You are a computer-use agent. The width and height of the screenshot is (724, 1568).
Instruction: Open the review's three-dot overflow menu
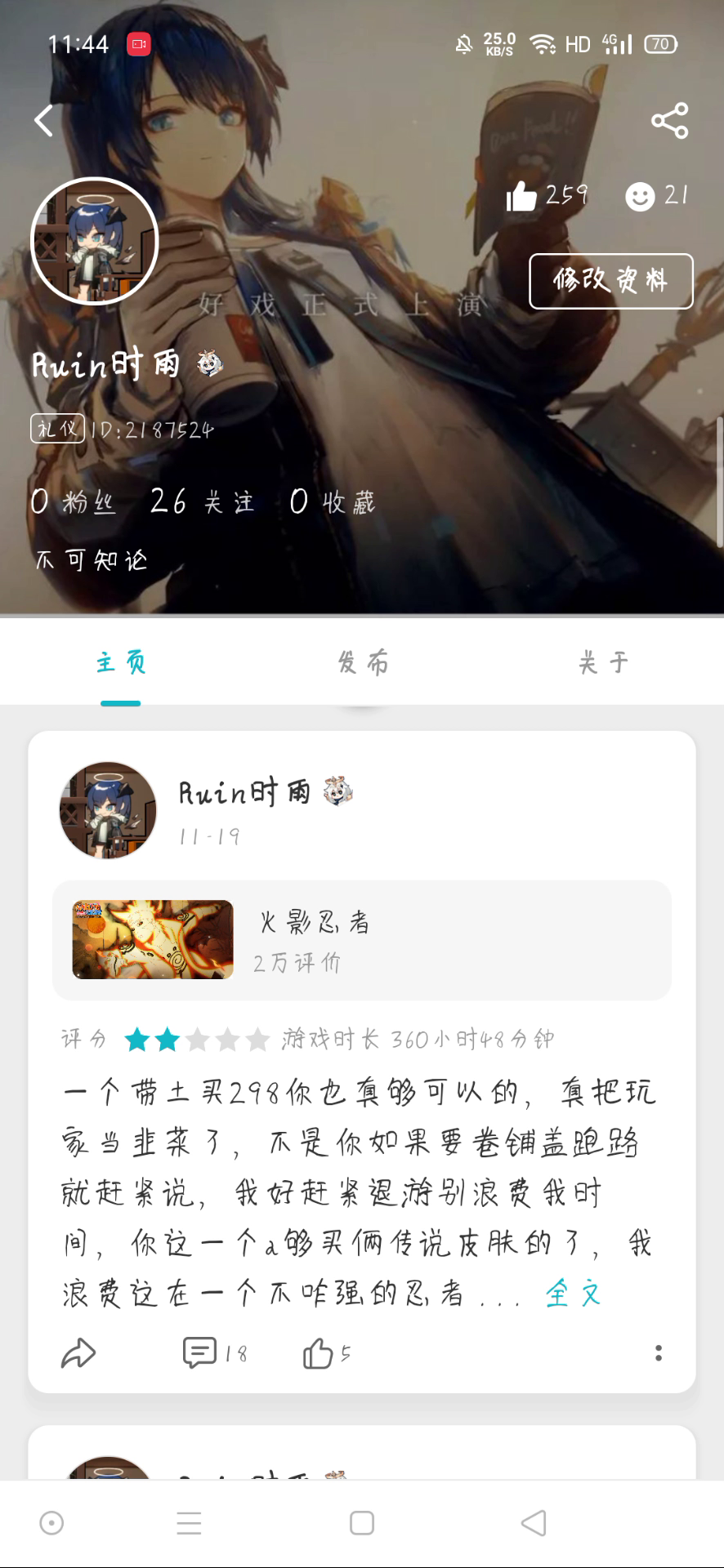pyautogui.click(x=658, y=1353)
